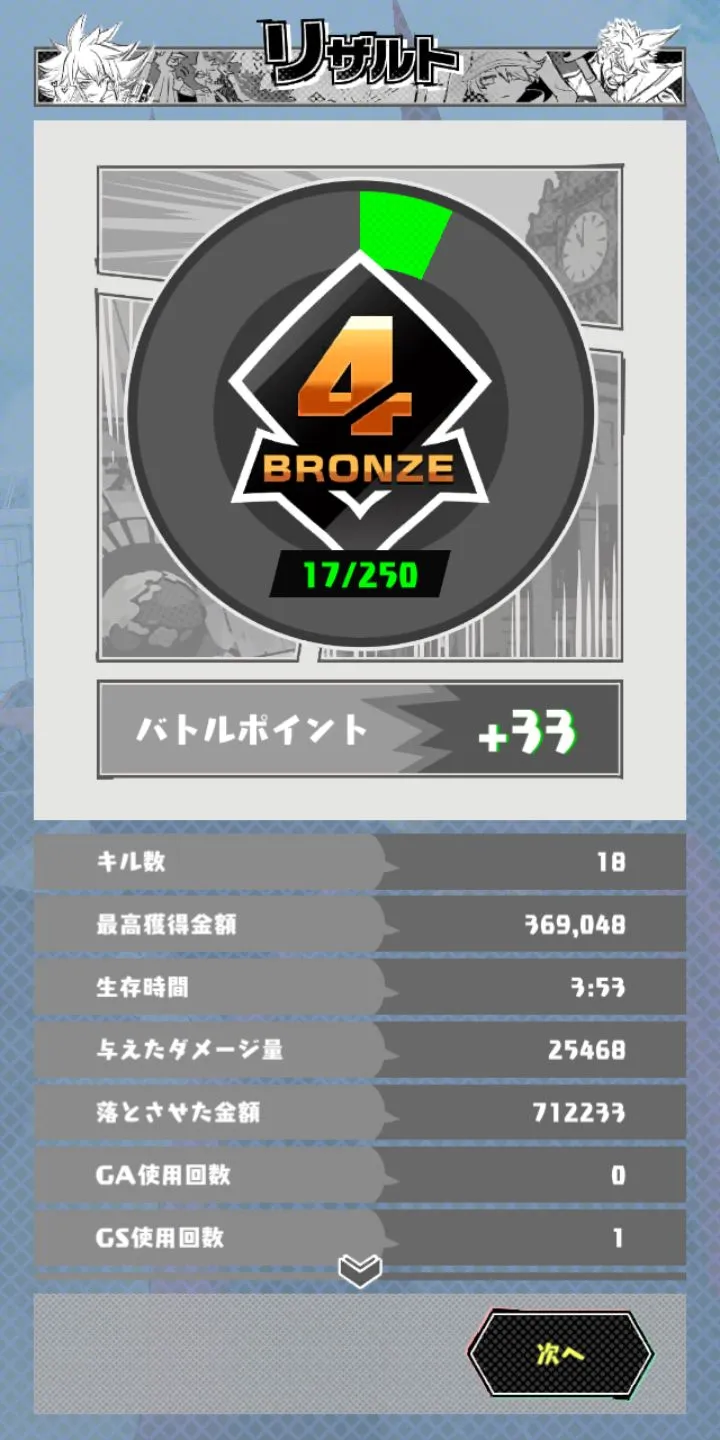Screen dimensions: 720x1440
Task: Tap the 次へ button to continue
Action: pos(560,1354)
